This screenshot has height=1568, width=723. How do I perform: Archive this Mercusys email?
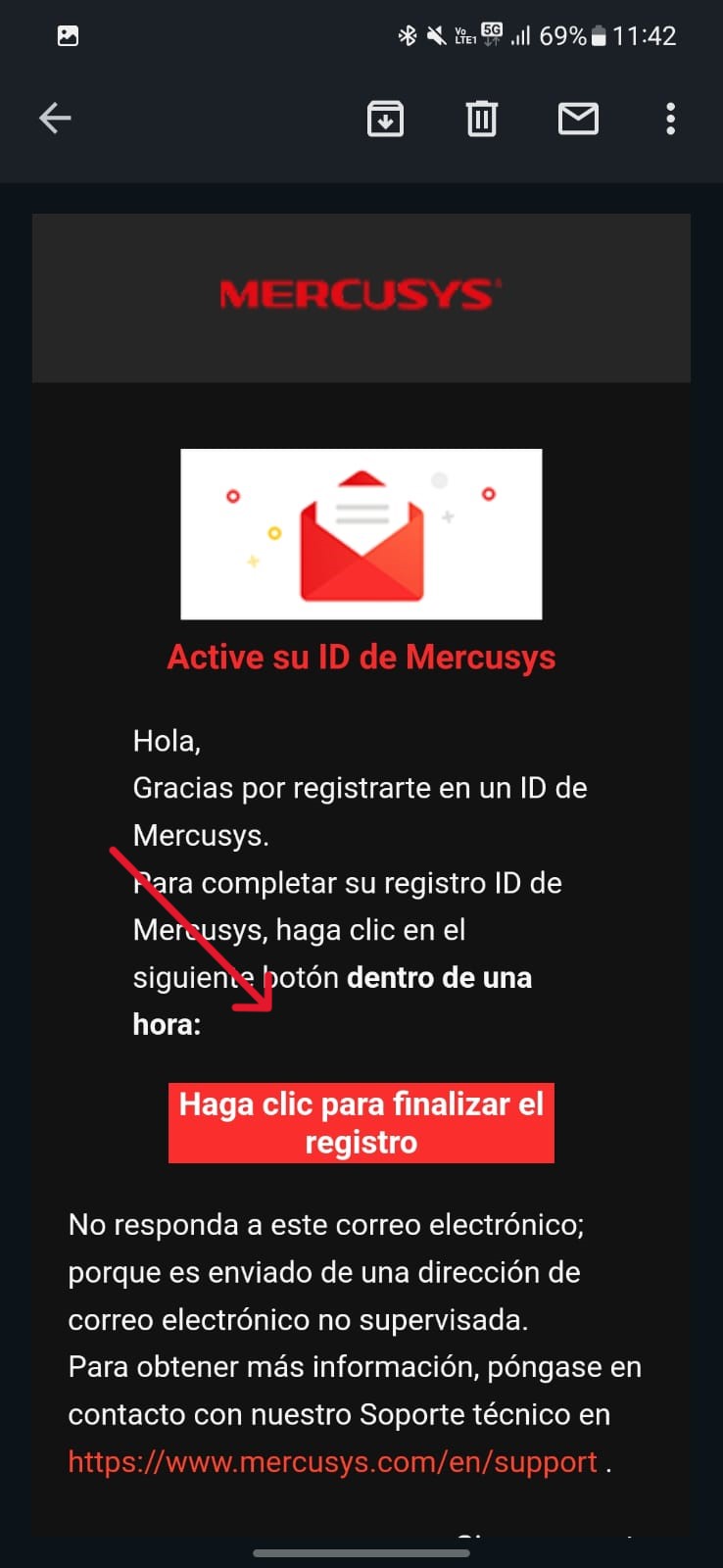point(385,119)
